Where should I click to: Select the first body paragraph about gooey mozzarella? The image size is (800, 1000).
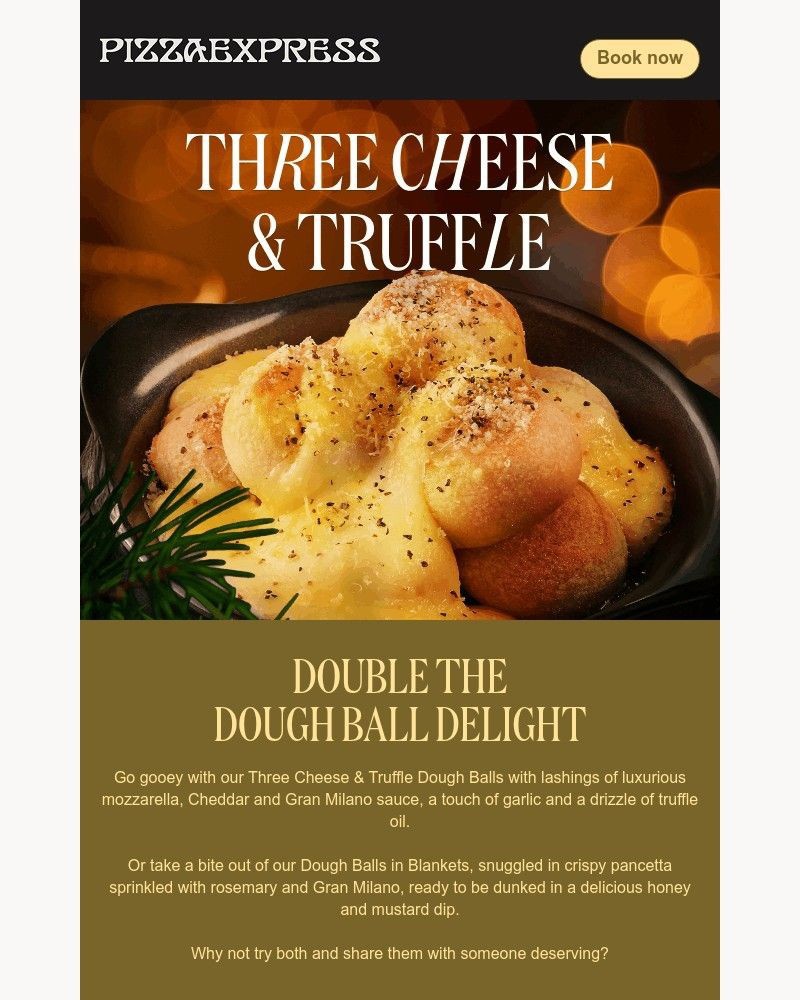[400, 796]
